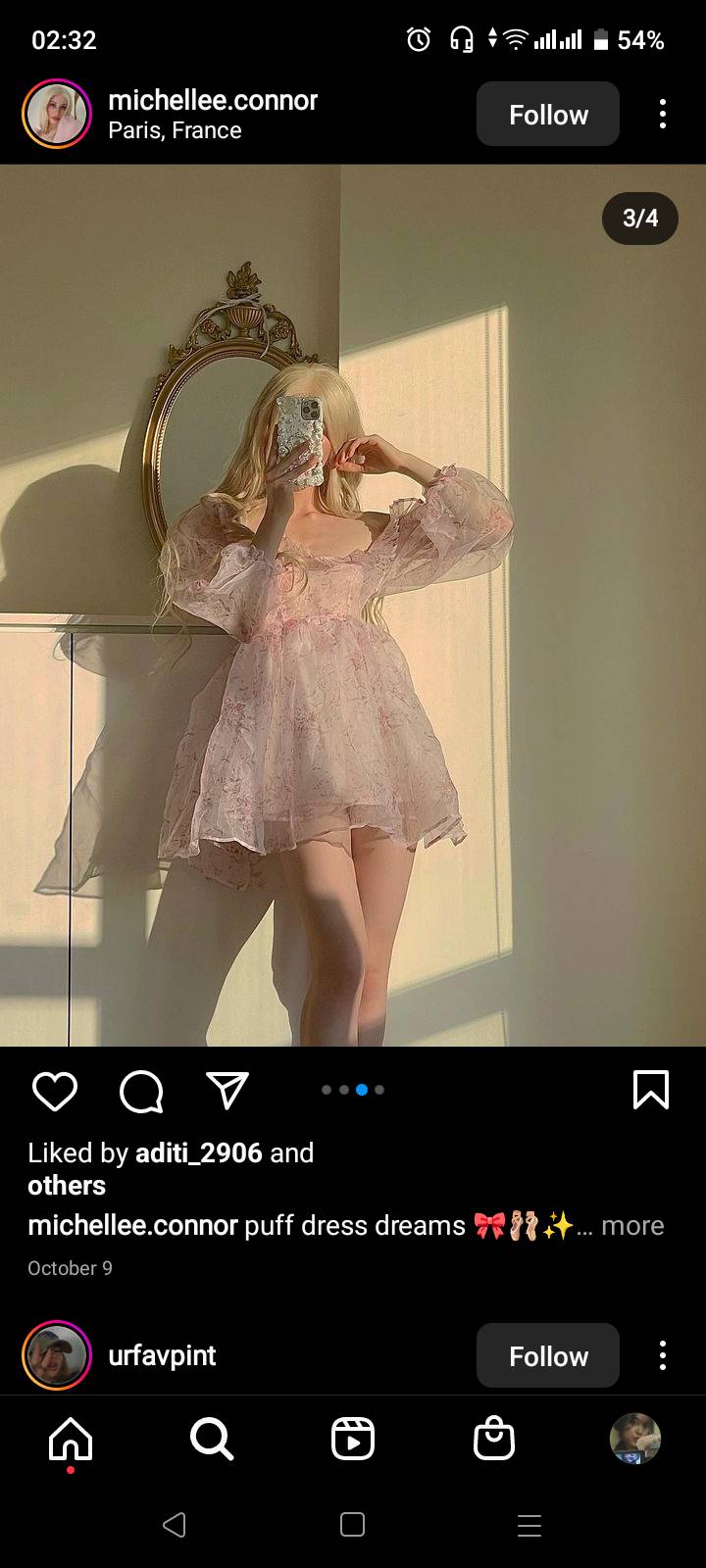Follow michellee.connor

point(548,115)
